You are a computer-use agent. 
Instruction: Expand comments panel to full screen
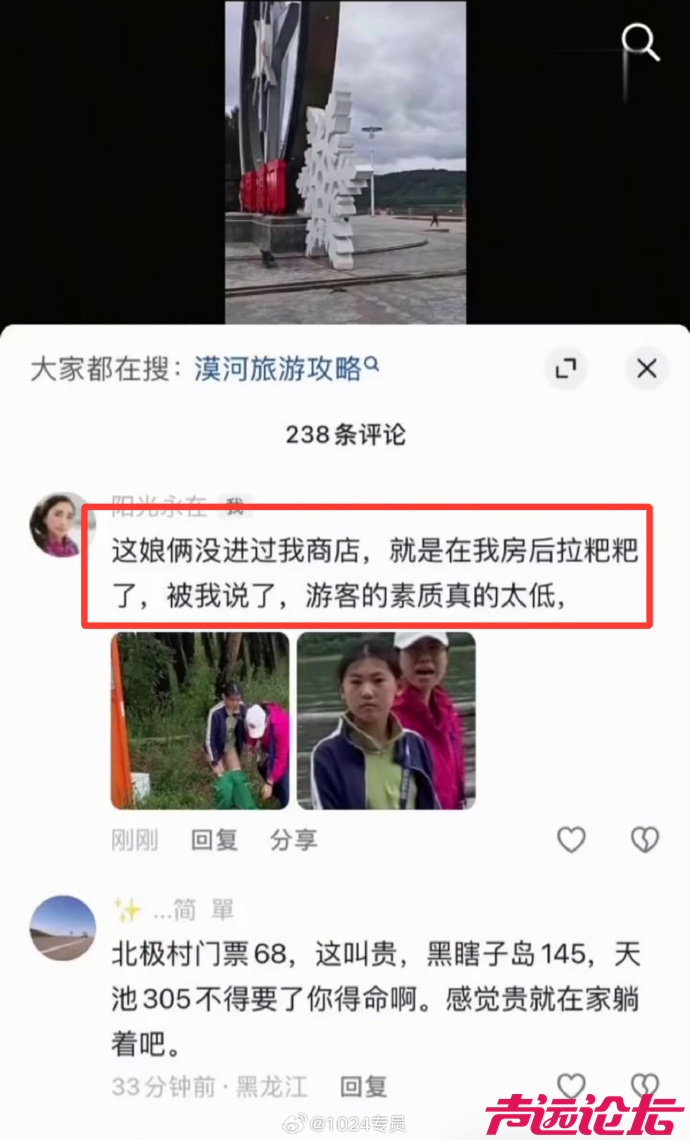567,368
